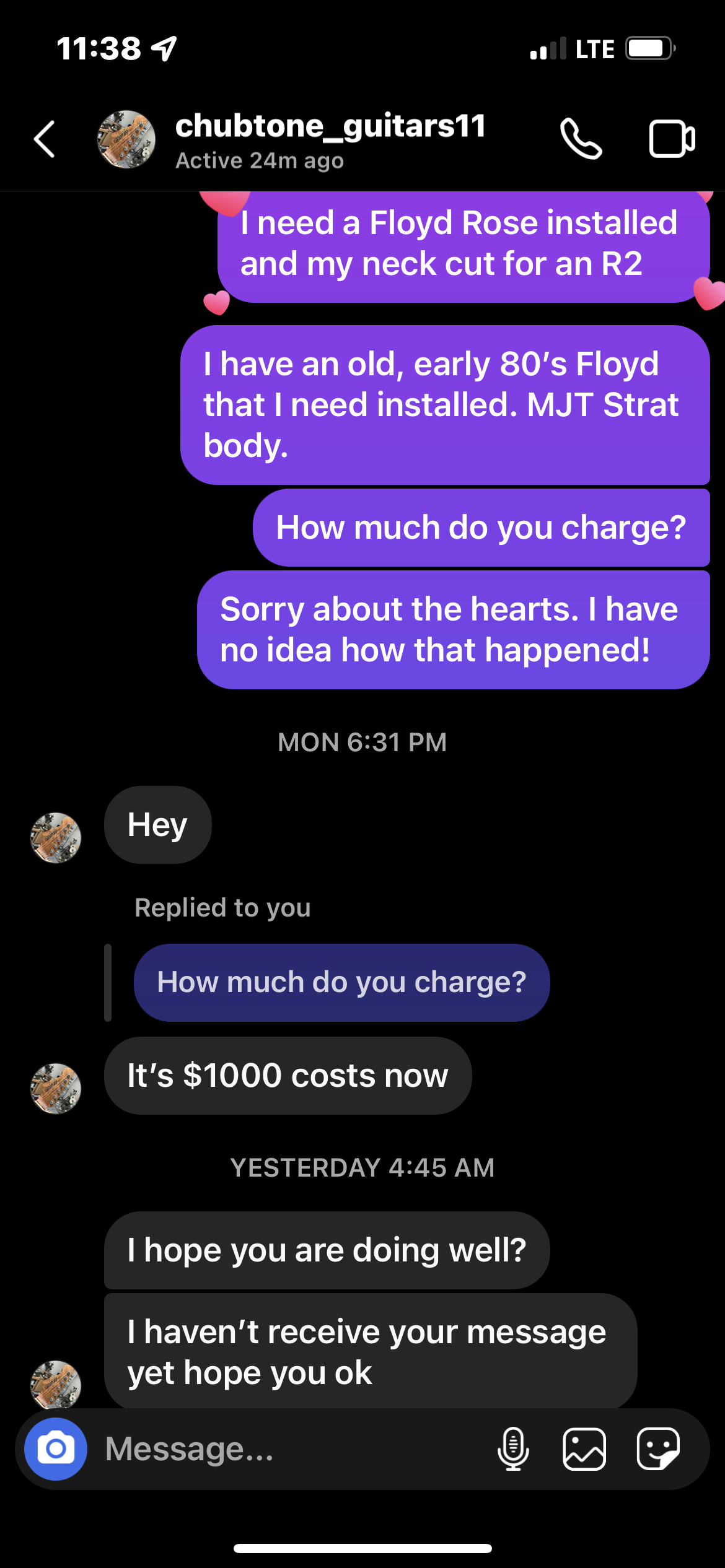Open the camera from message bar

coord(56,1448)
